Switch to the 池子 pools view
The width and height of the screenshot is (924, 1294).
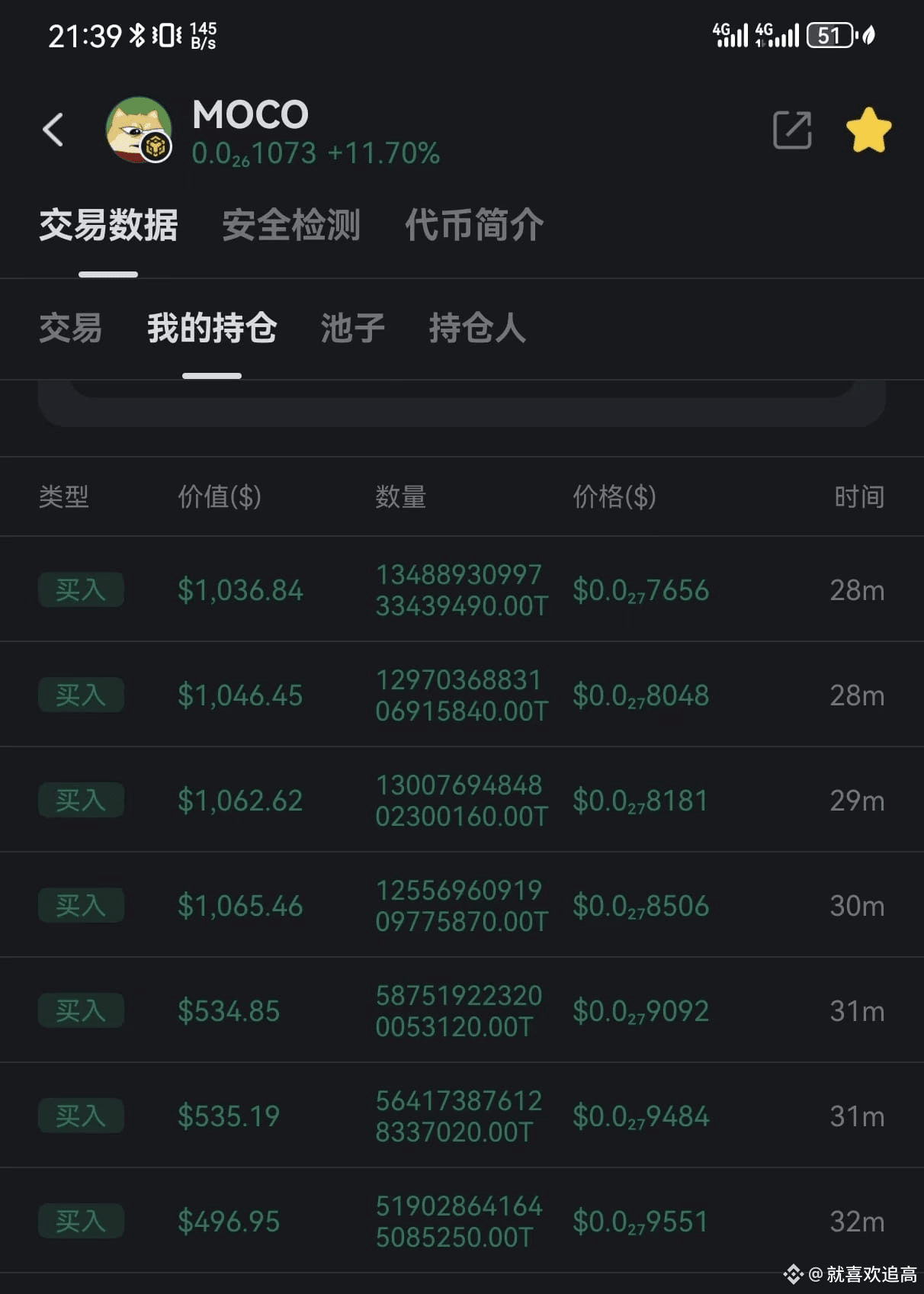coord(351,329)
